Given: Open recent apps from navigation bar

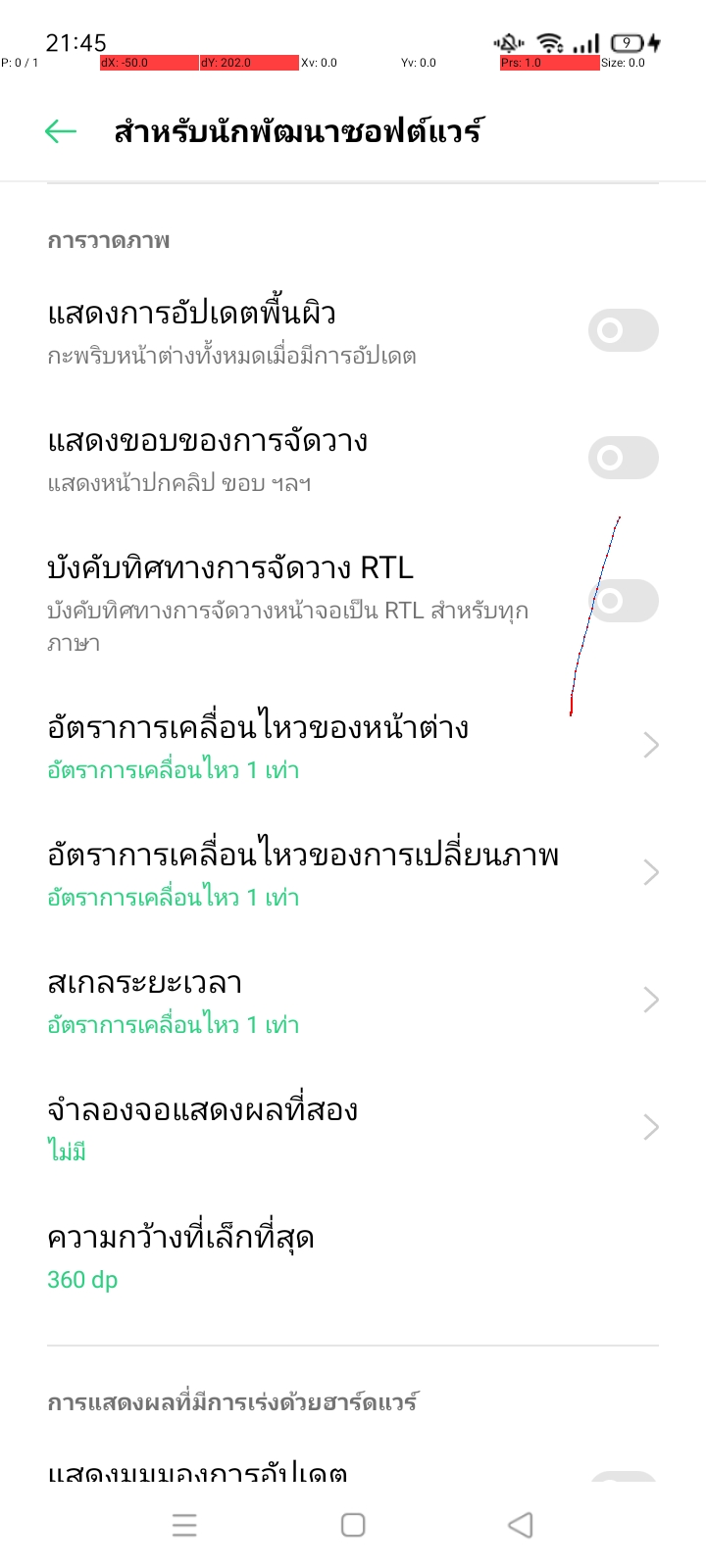Looking at the screenshot, I should pyautogui.click(x=184, y=1525).
